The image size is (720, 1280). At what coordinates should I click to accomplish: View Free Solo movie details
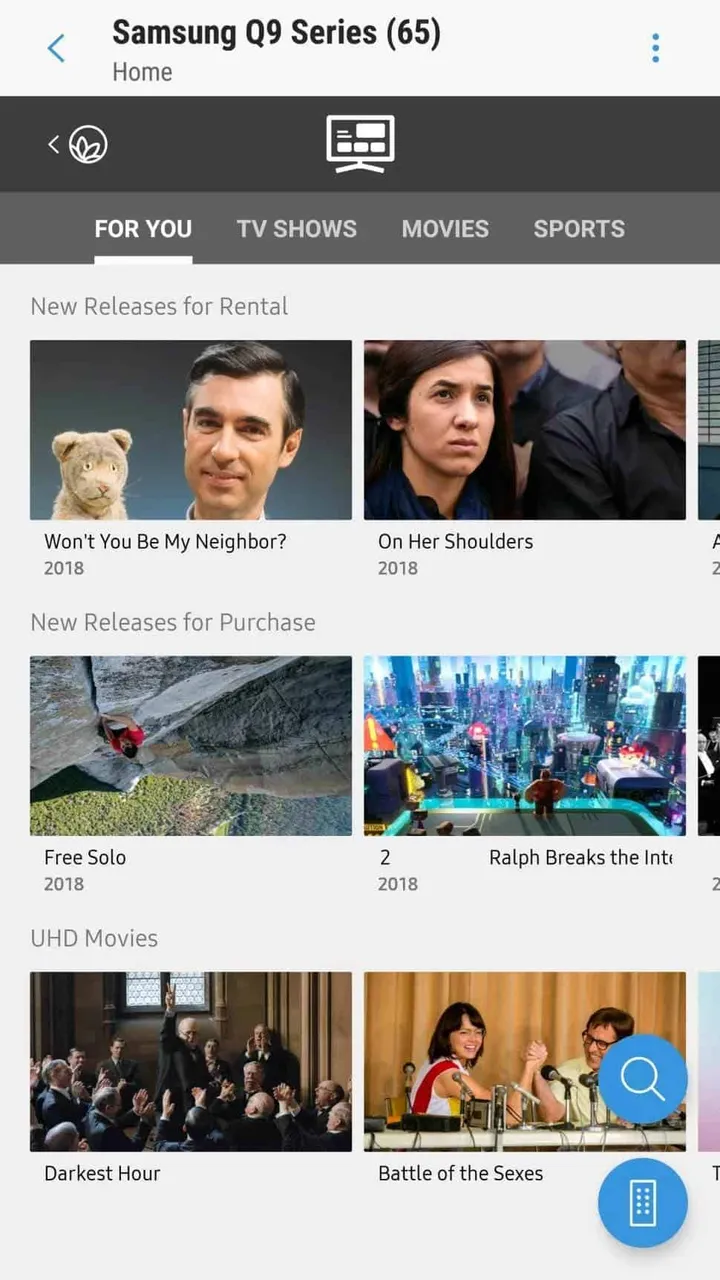191,746
